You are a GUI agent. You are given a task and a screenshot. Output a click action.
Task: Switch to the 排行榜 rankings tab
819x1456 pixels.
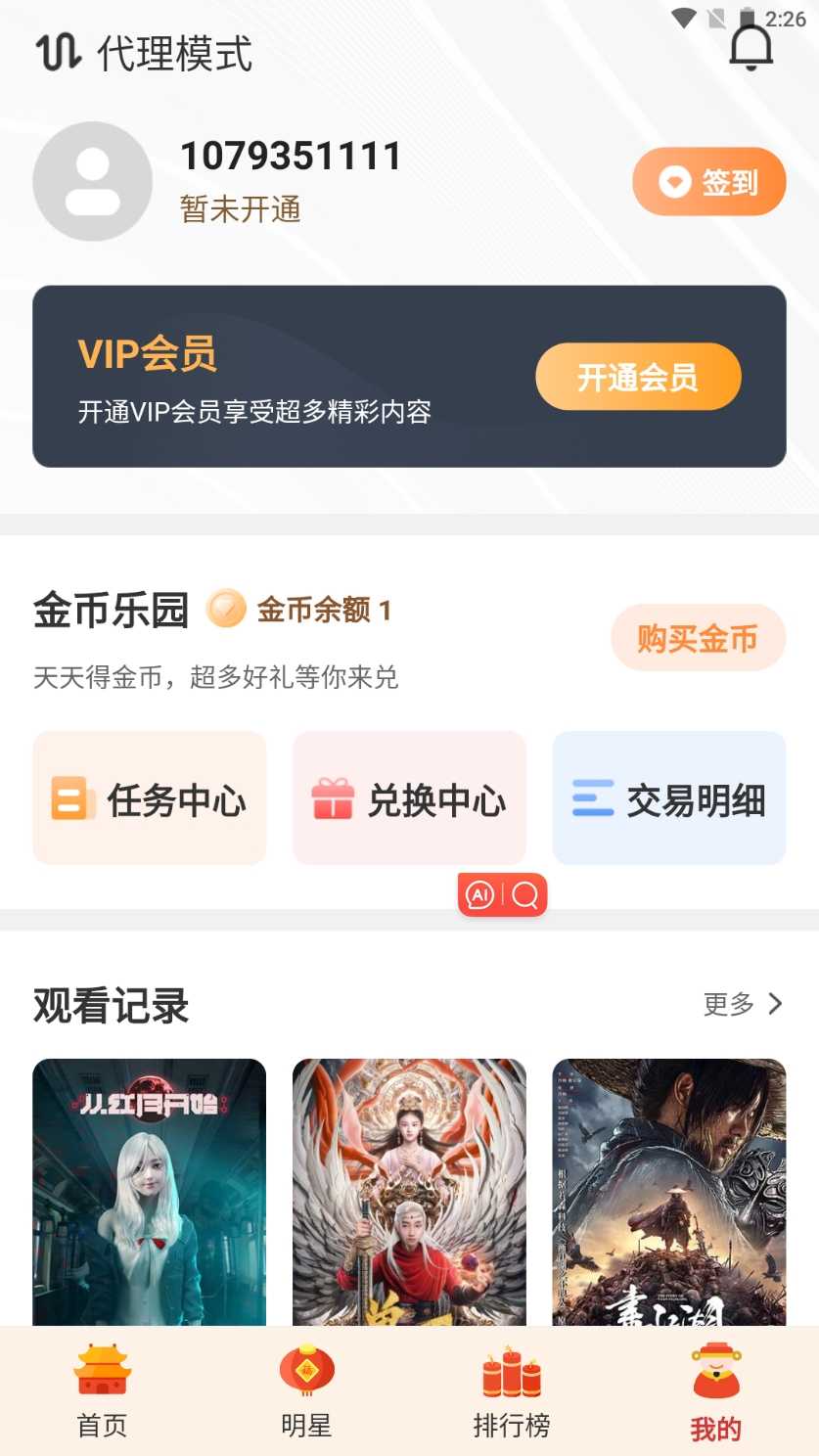(511, 1391)
